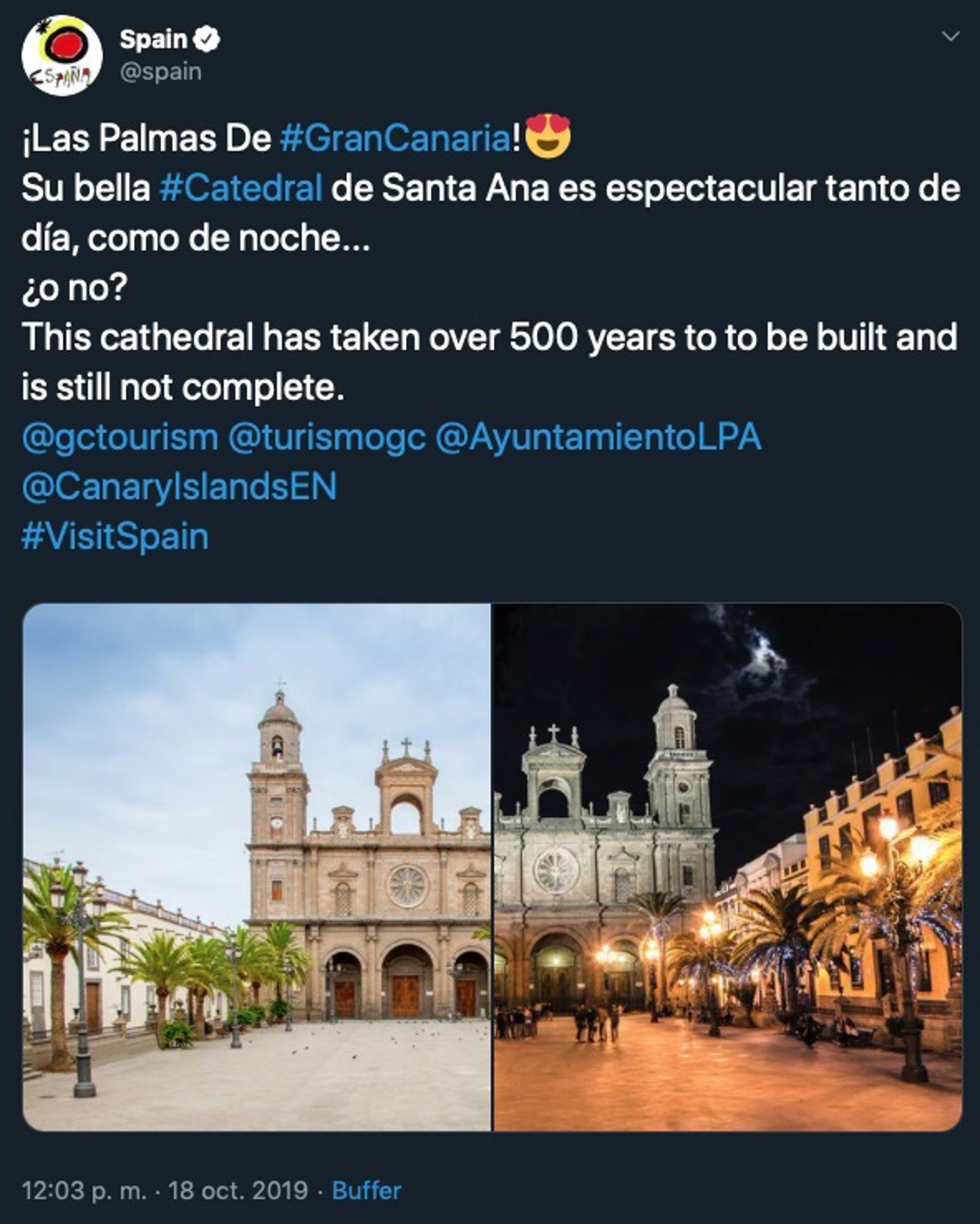View the daytime cathedral photo
Image resolution: width=980 pixels, height=1224 pixels.
click(x=257, y=867)
